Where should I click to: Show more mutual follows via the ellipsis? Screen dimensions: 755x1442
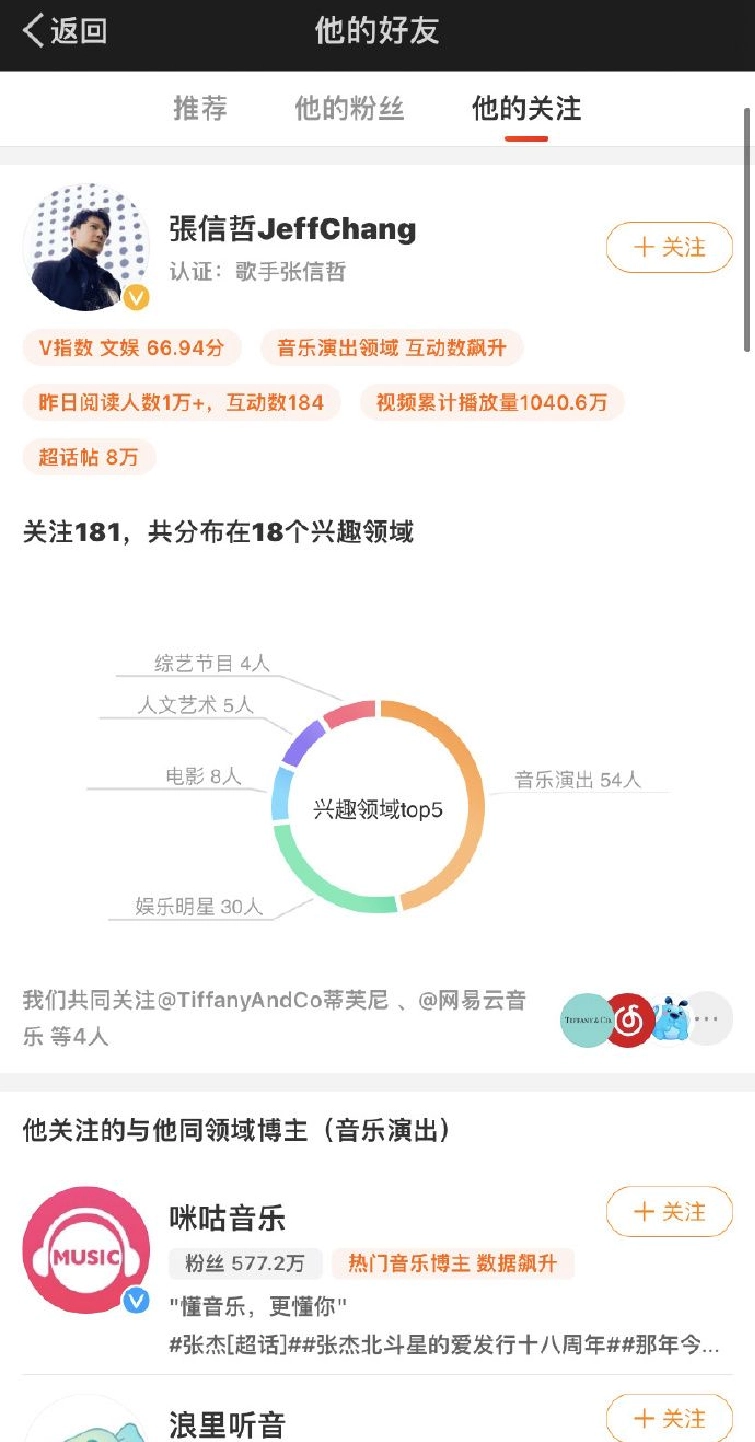coord(708,1019)
